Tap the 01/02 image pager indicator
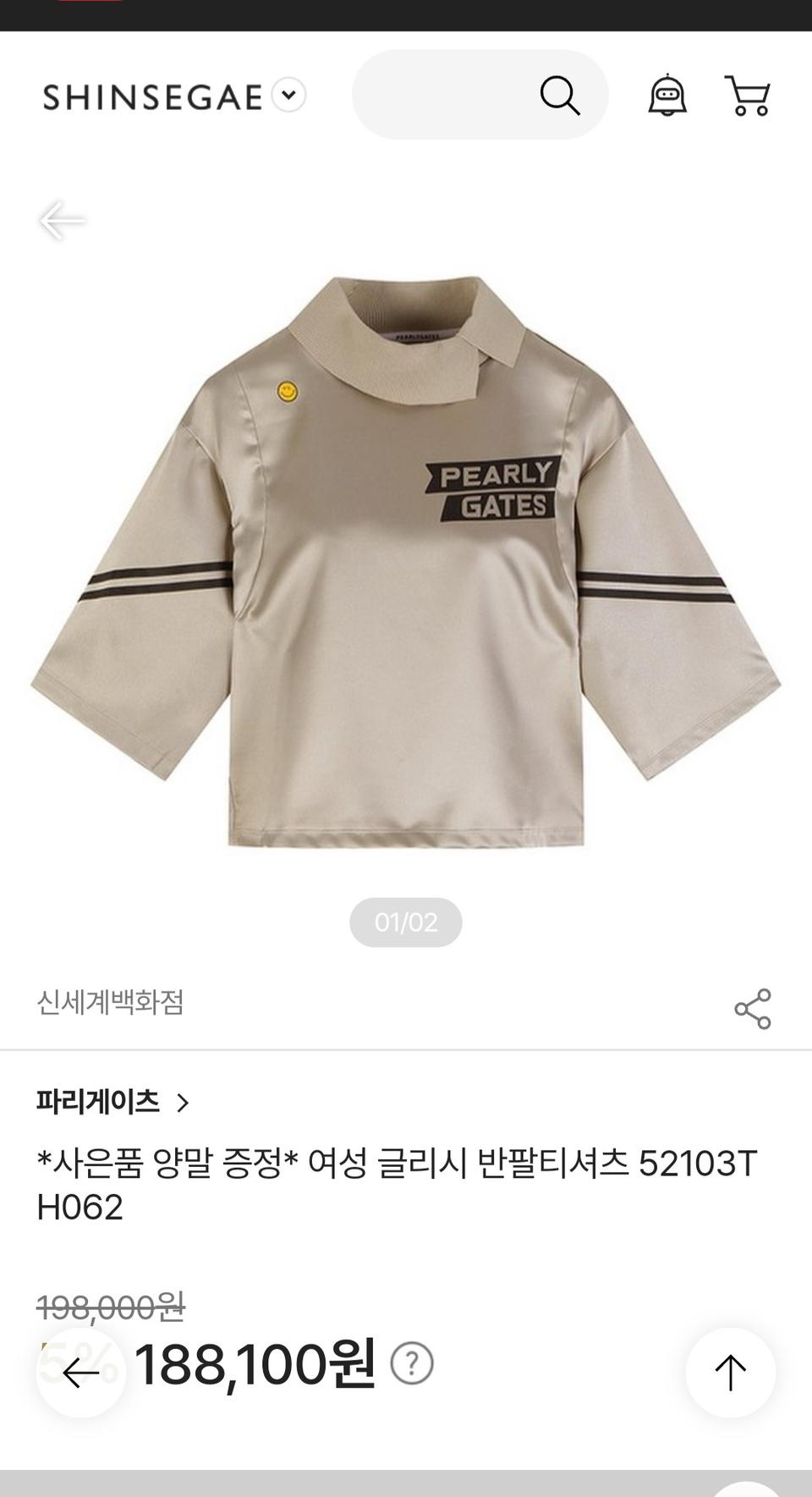 click(x=405, y=922)
